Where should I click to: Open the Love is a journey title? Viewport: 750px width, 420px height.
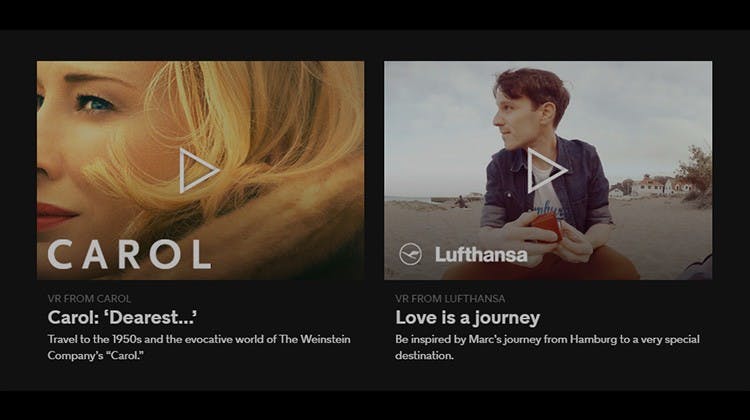pyautogui.click(x=467, y=318)
